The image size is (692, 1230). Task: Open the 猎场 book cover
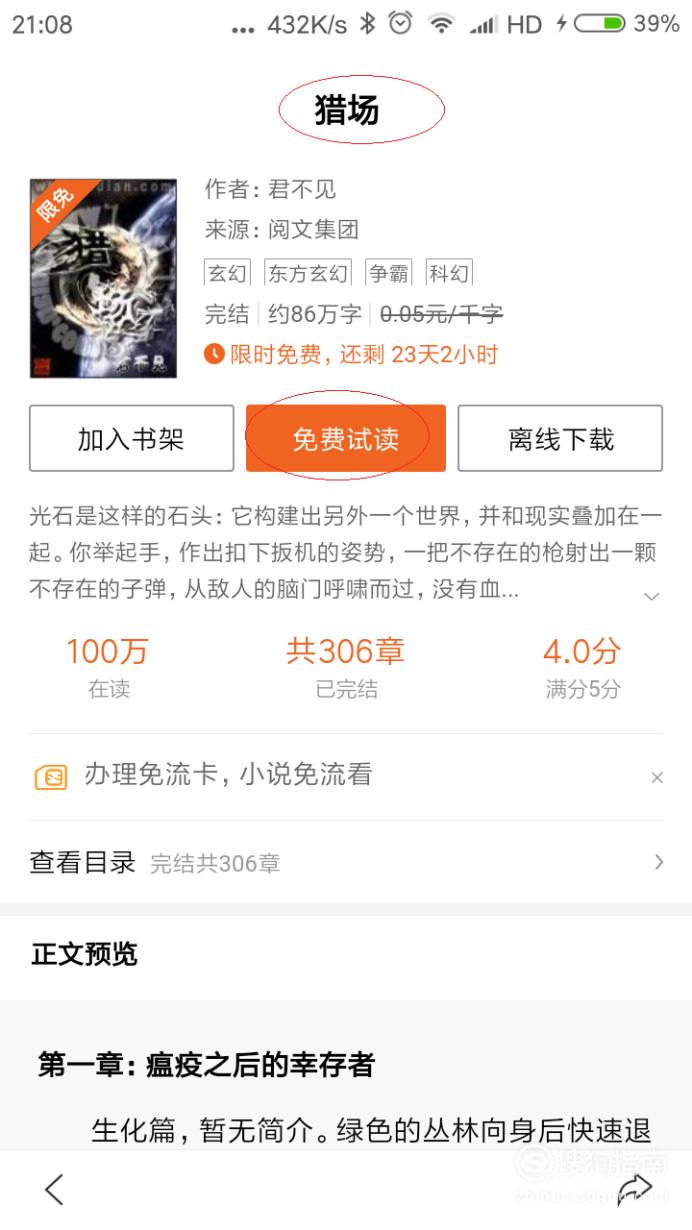103,279
